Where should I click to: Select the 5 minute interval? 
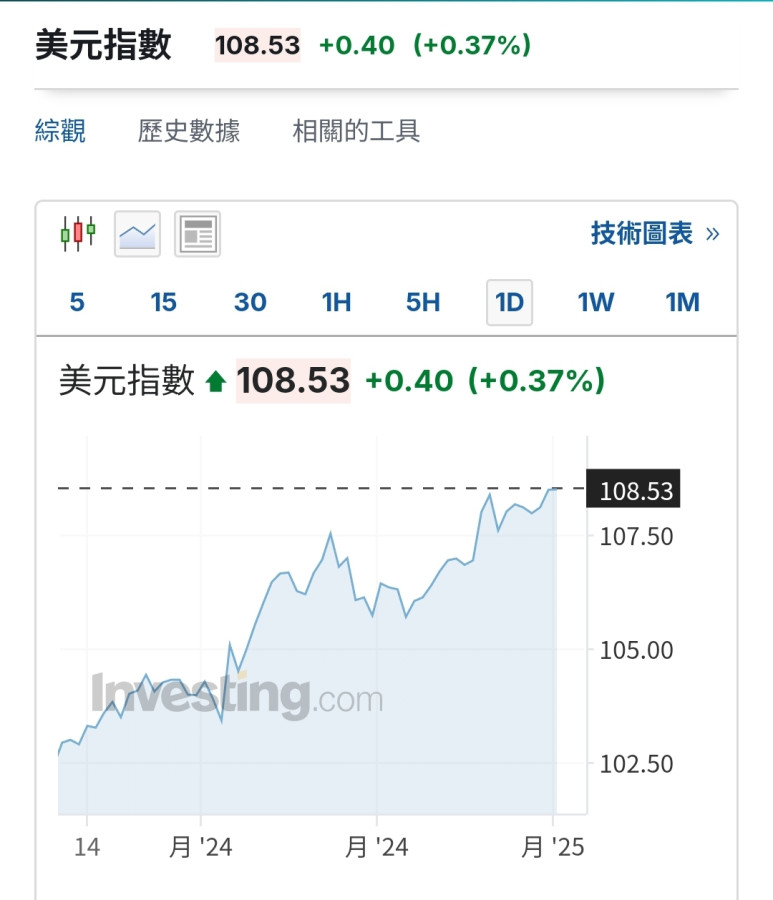[77, 302]
